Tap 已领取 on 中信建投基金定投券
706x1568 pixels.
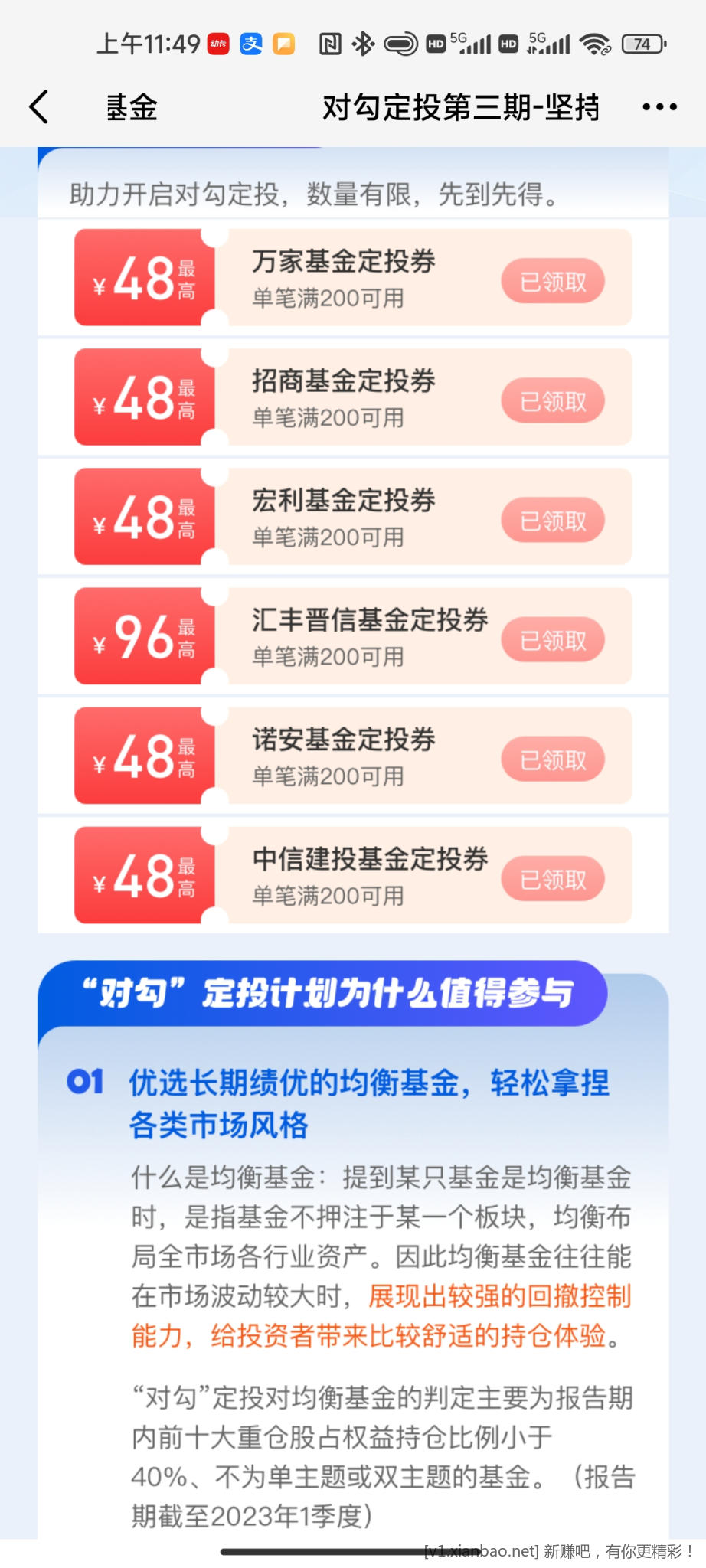pos(553,879)
